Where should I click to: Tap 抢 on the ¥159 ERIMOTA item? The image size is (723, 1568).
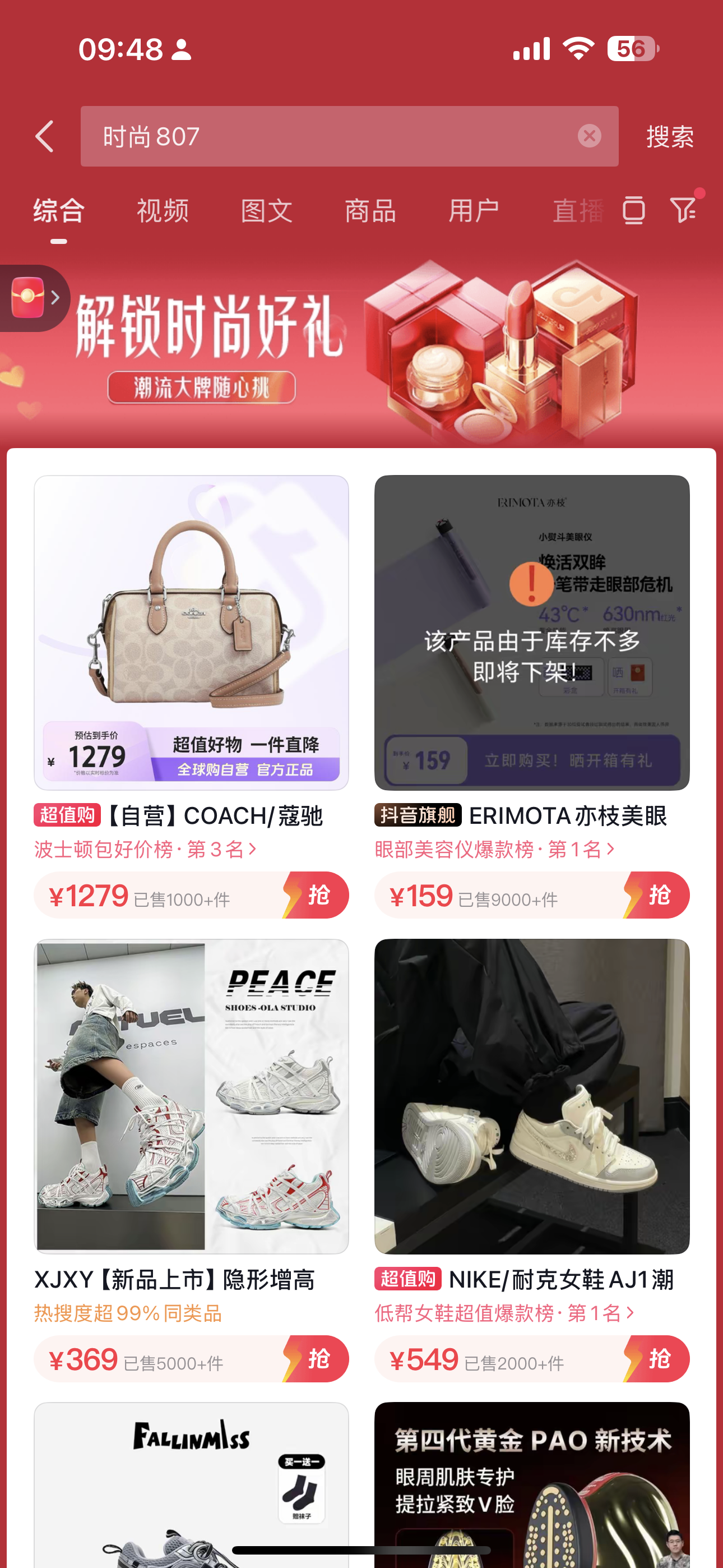coord(659,895)
